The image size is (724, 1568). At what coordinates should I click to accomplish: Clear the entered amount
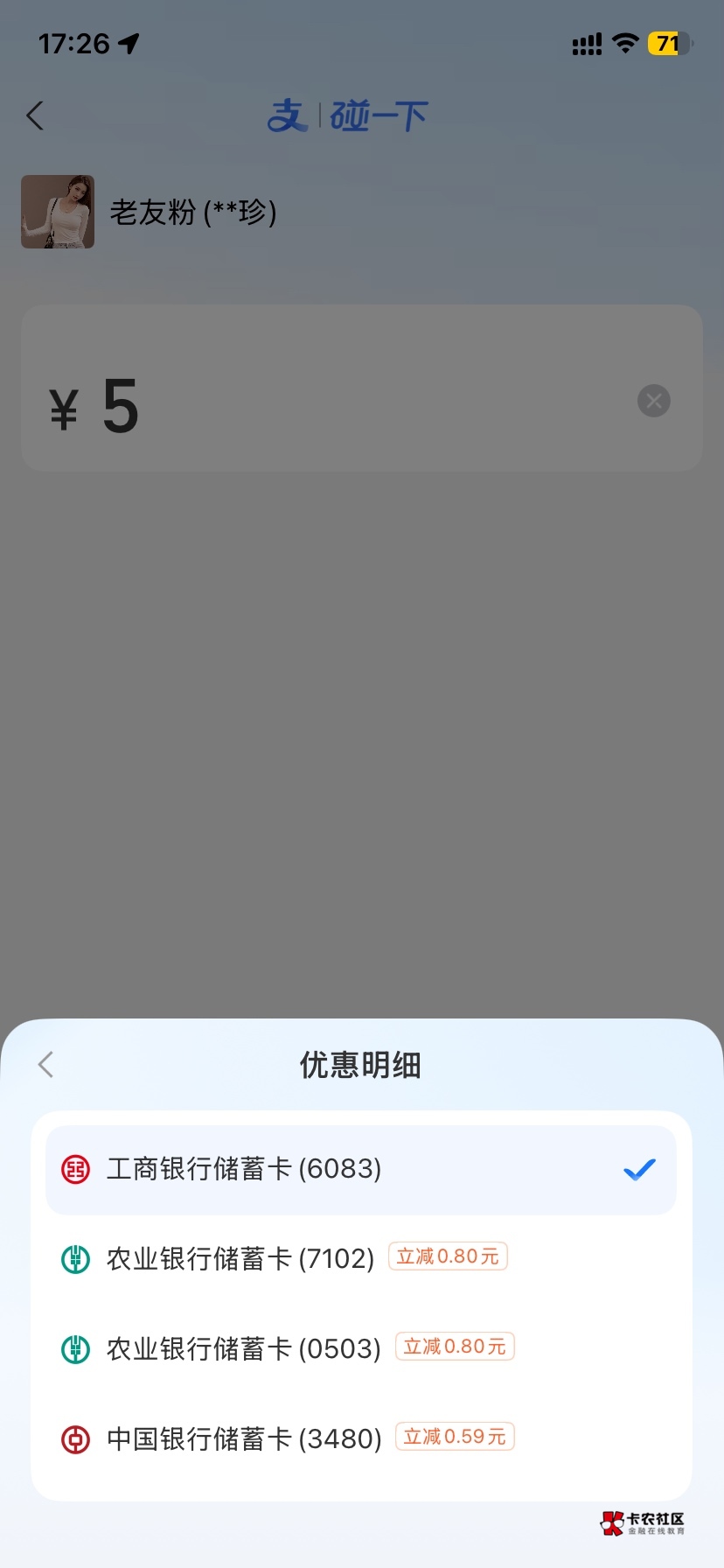click(x=654, y=401)
